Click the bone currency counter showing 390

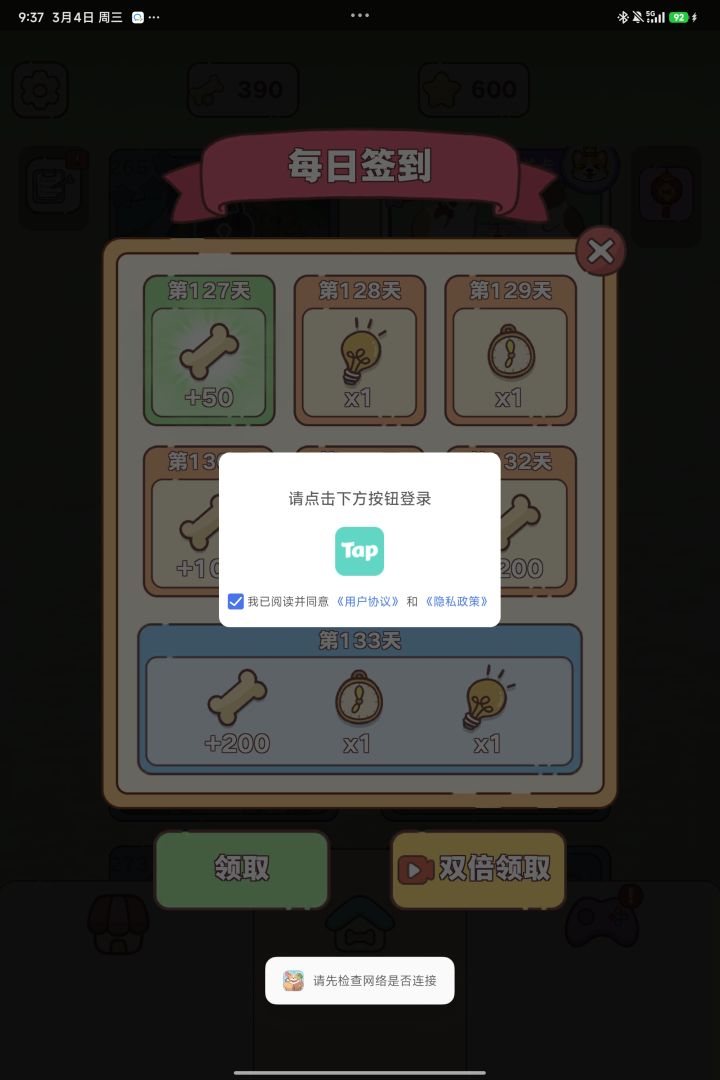coord(242,89)
